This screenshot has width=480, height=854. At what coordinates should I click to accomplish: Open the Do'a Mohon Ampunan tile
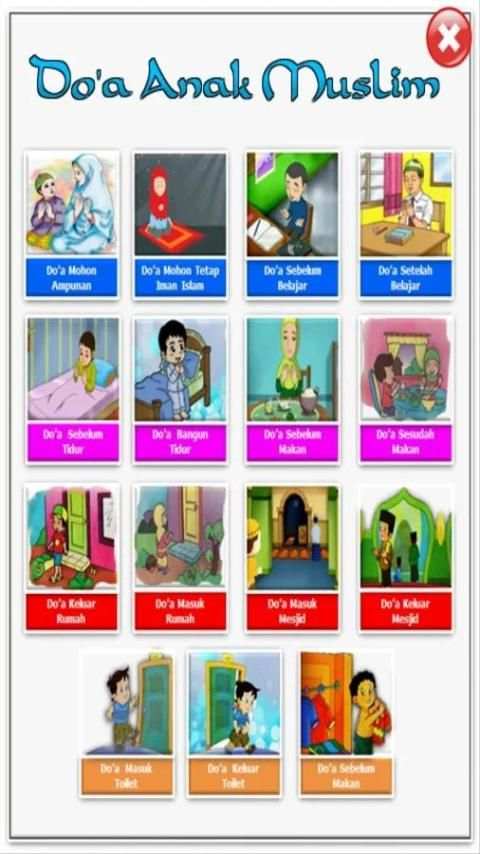[72, 224]
